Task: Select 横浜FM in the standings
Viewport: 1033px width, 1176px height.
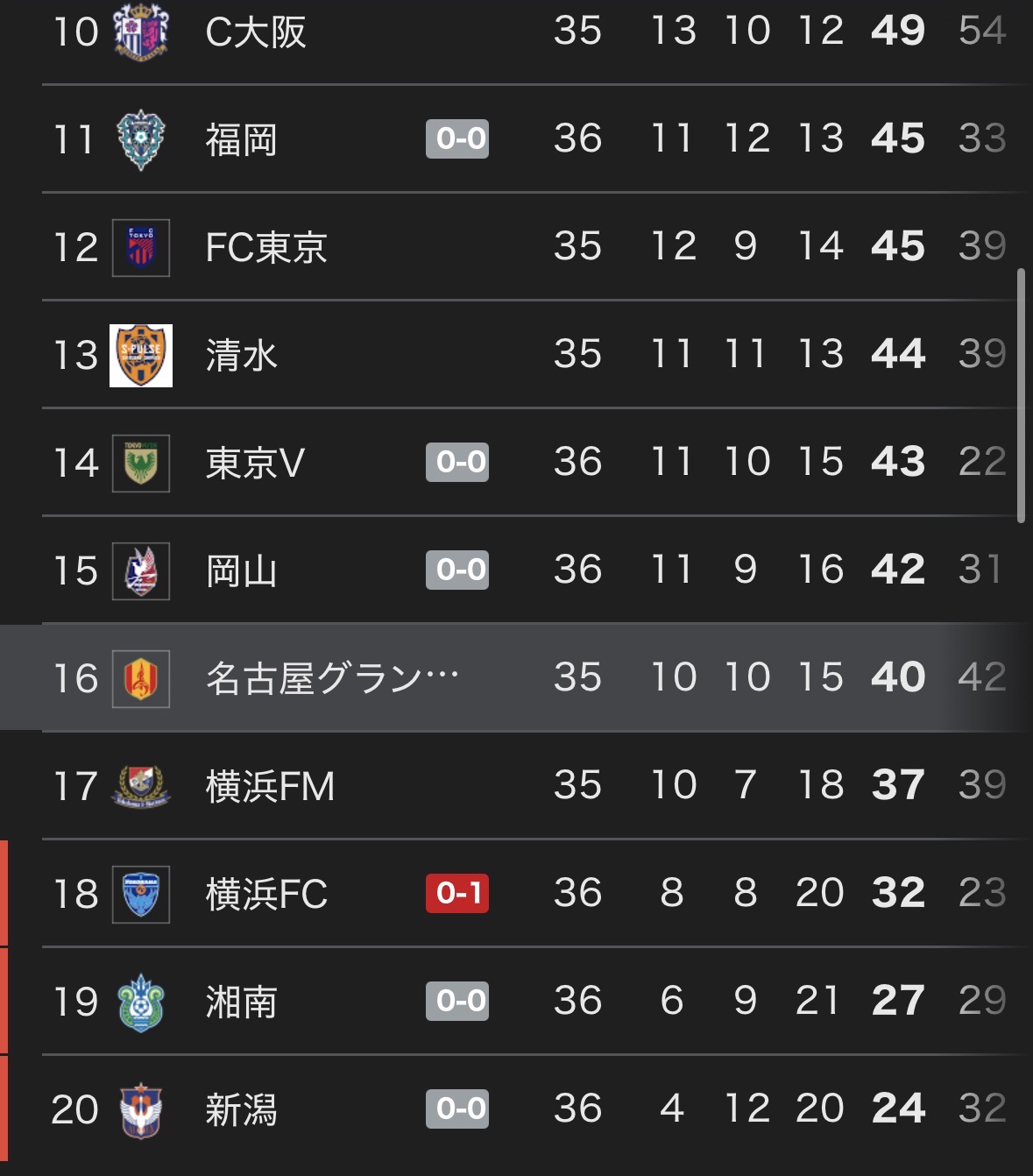Action: pos(270,786)
